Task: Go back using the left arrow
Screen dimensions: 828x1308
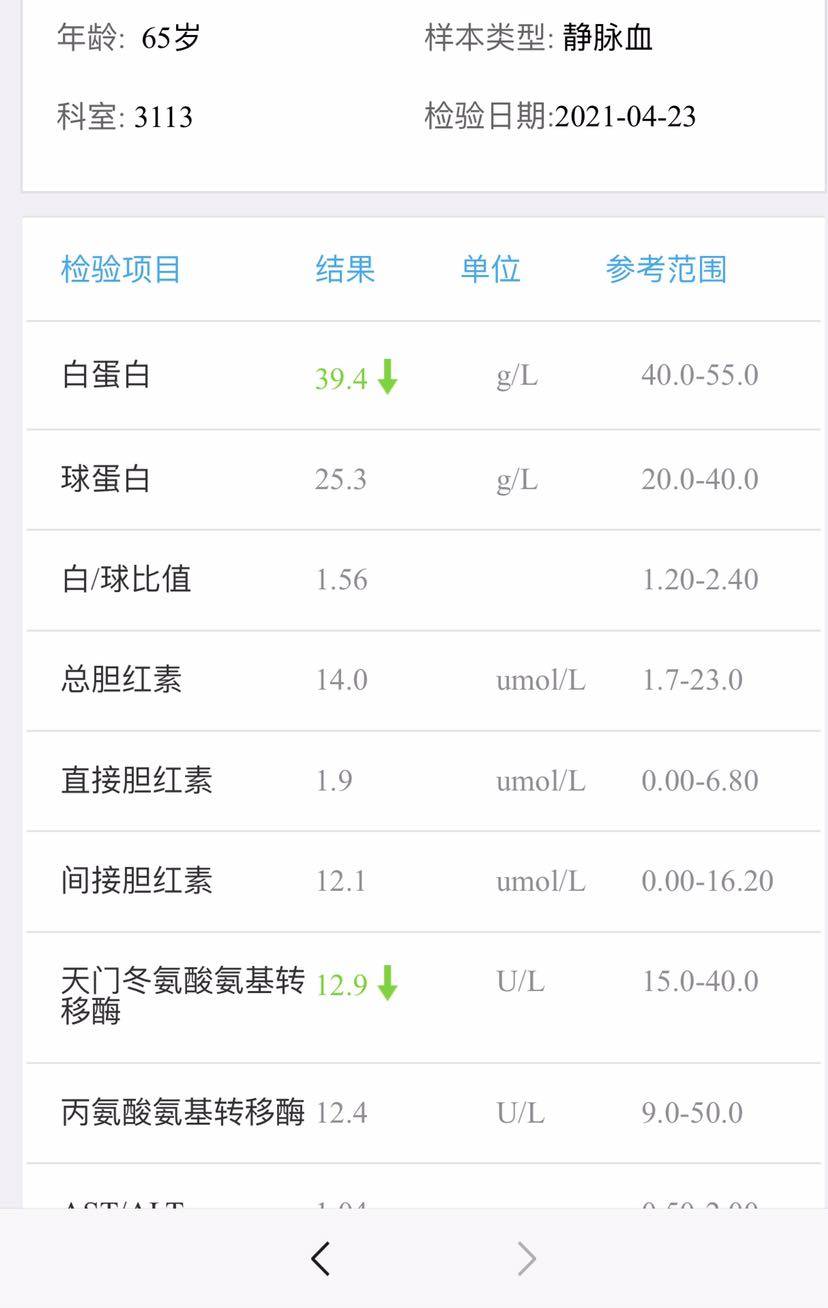Action: pyautogui.click(x=320, y=1258)
